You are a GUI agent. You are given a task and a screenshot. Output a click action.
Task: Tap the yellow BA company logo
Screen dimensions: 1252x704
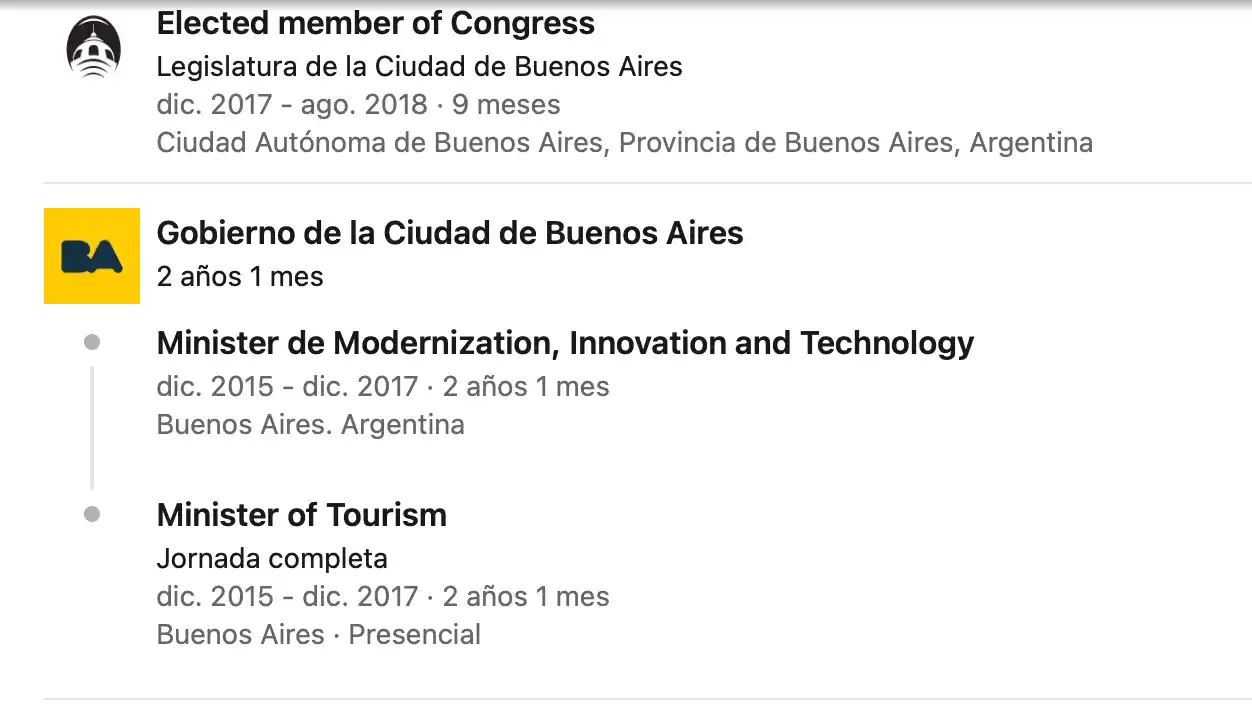coord(92,256)
